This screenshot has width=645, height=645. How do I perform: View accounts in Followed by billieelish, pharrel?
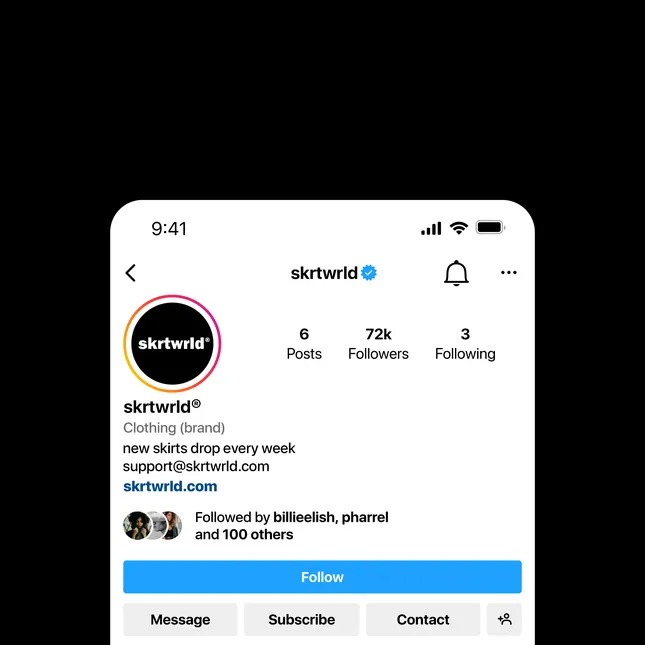[290, 526]
